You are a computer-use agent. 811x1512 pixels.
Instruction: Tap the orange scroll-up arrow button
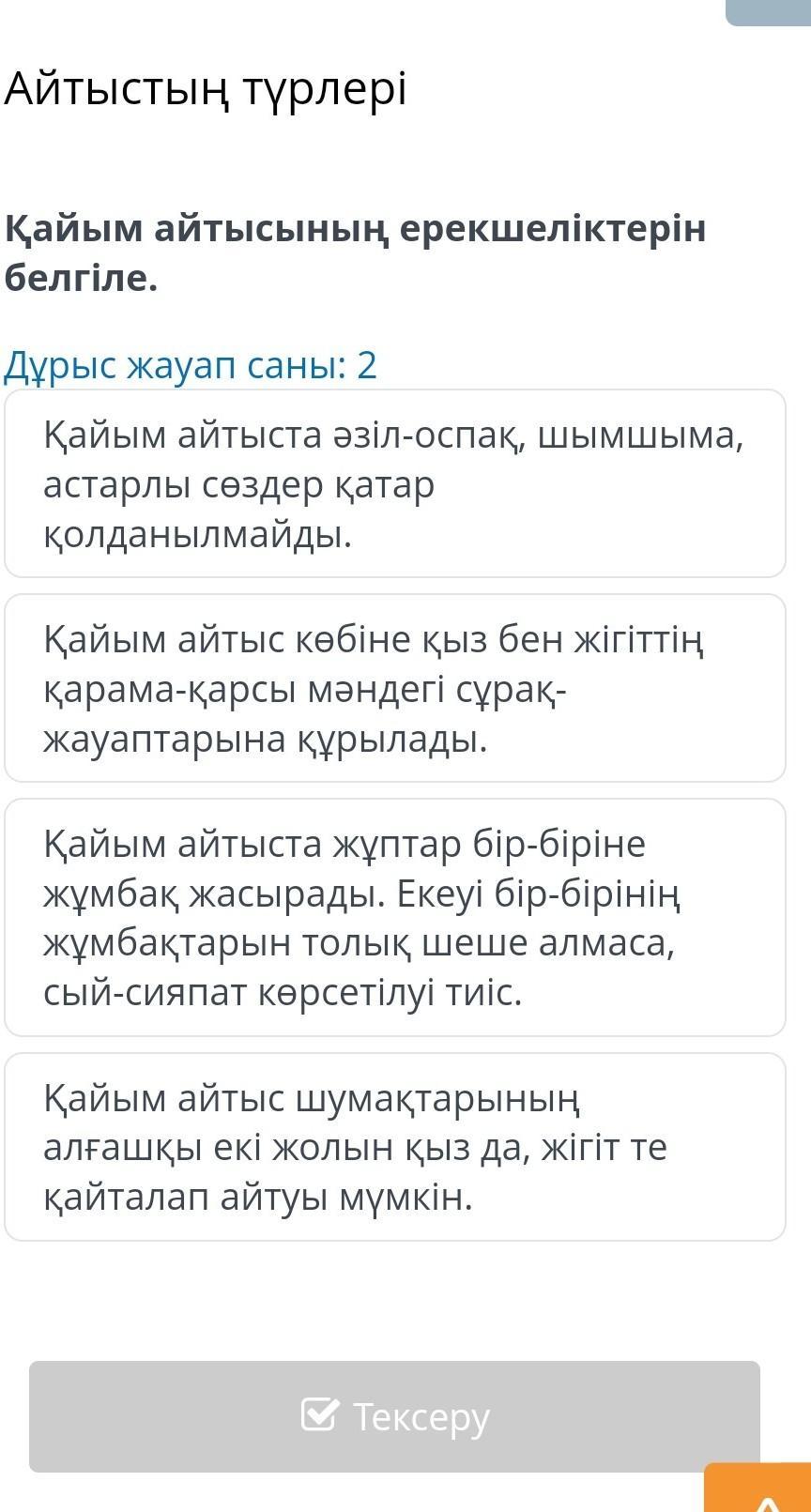pos(758,1489)
